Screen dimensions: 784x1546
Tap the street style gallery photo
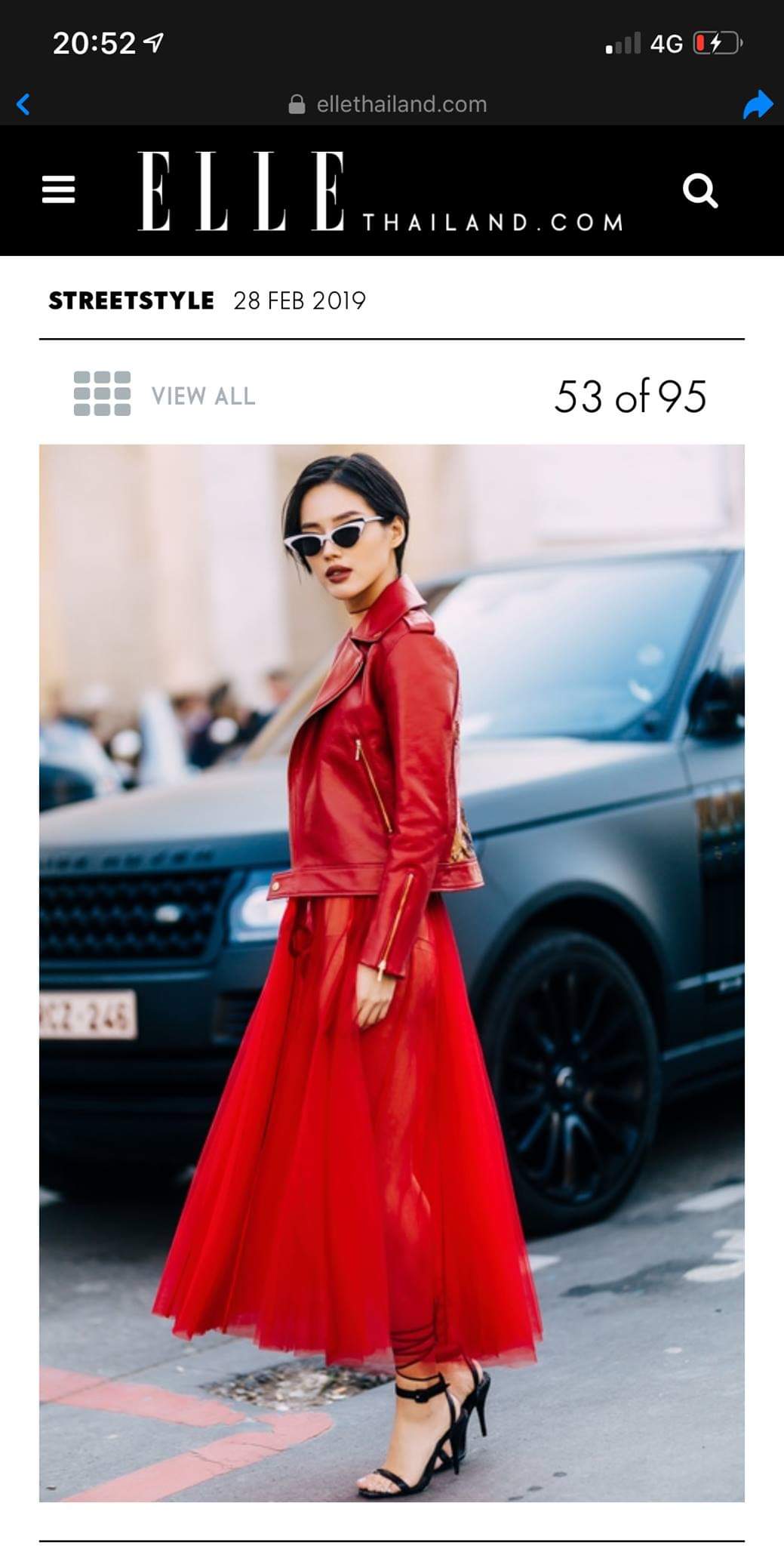392,972
